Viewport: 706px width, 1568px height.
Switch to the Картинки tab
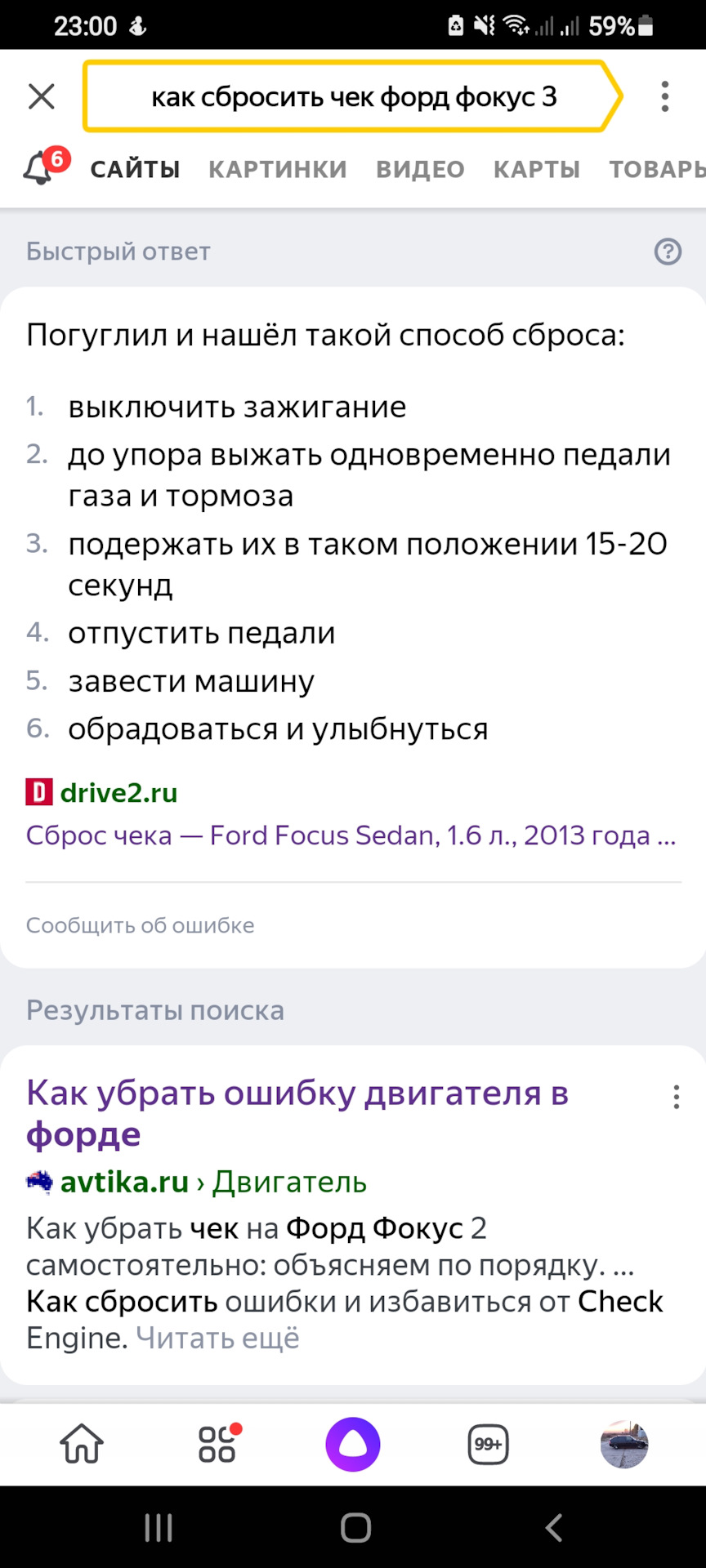pyautogui.click(x=278, y=169)
